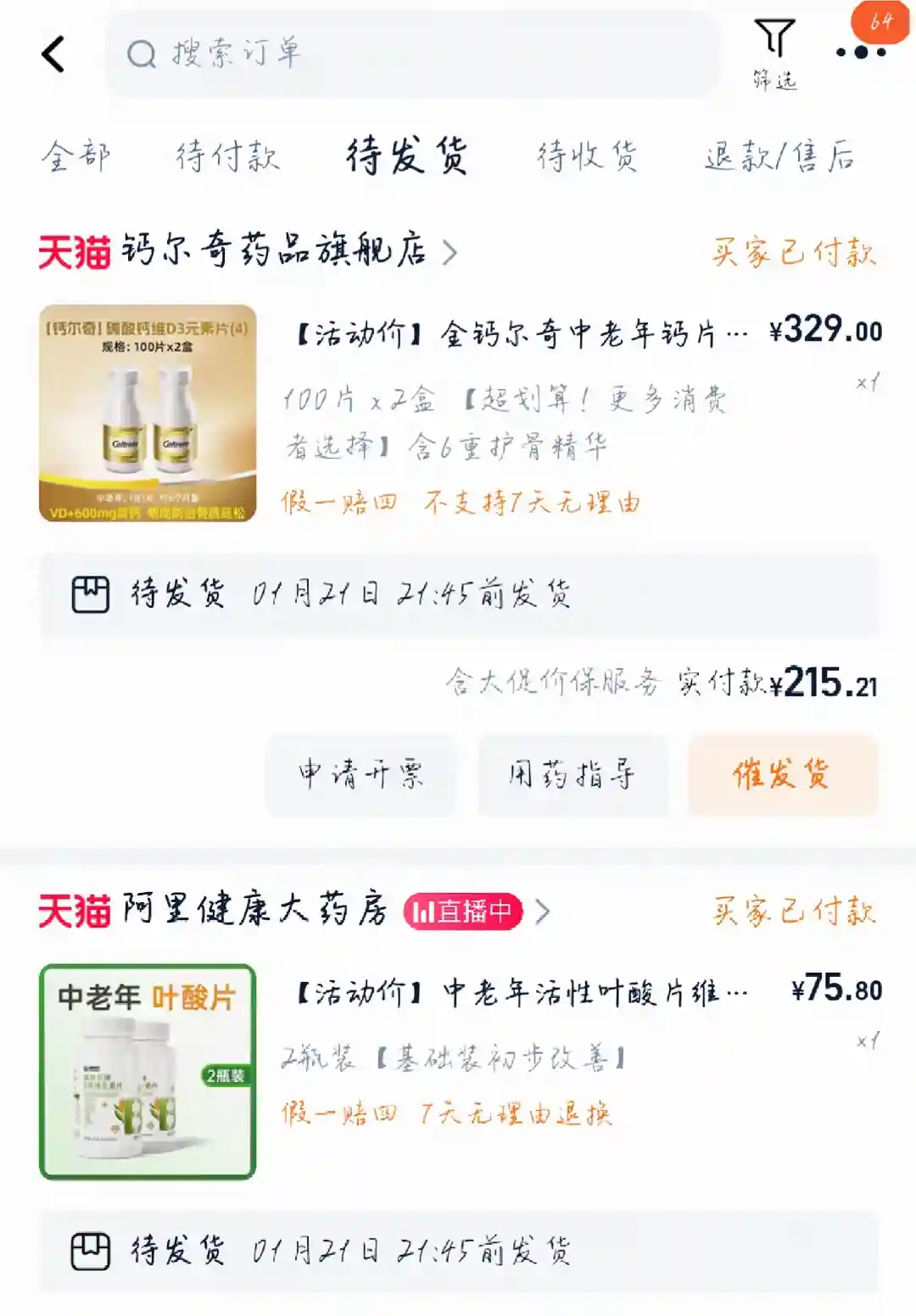Screen dimensions: 916x1316
Task: View shipping status of 钙尔奇 order
Action: pyautogui.click(x=458, y=594)
